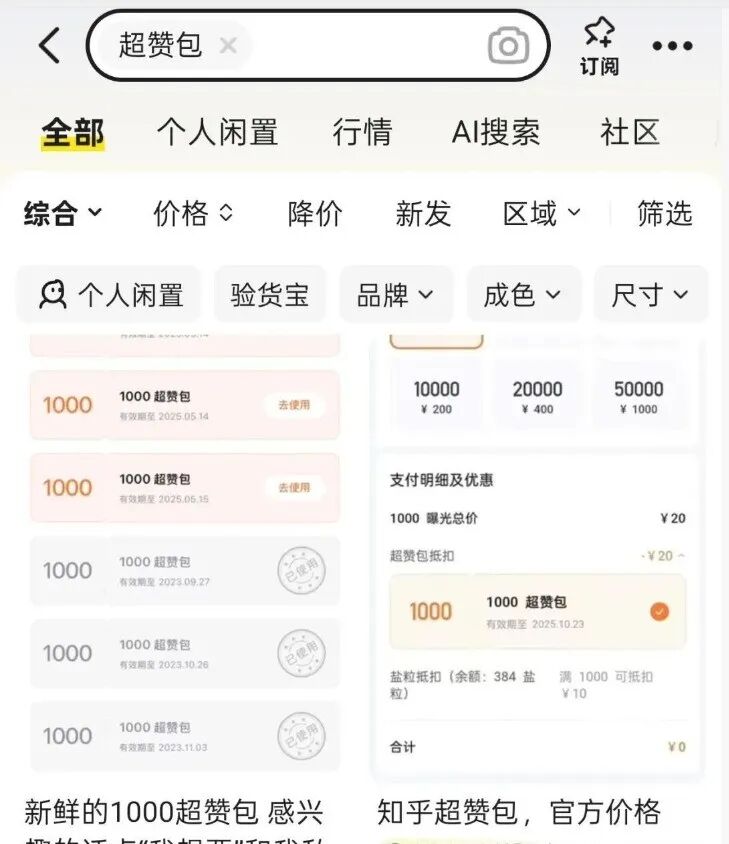Switch to the 社区 tab
The image size is (729, 844).
click(630, 132)
